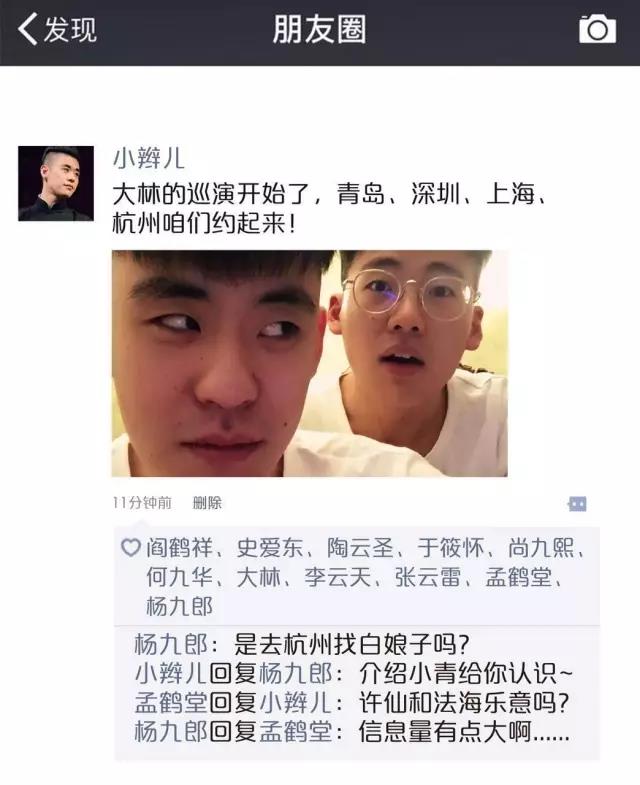Viewport: 640px width, 785px height.
Task: Tap the poster name 小辫儿
Action: tap(151, 158)
